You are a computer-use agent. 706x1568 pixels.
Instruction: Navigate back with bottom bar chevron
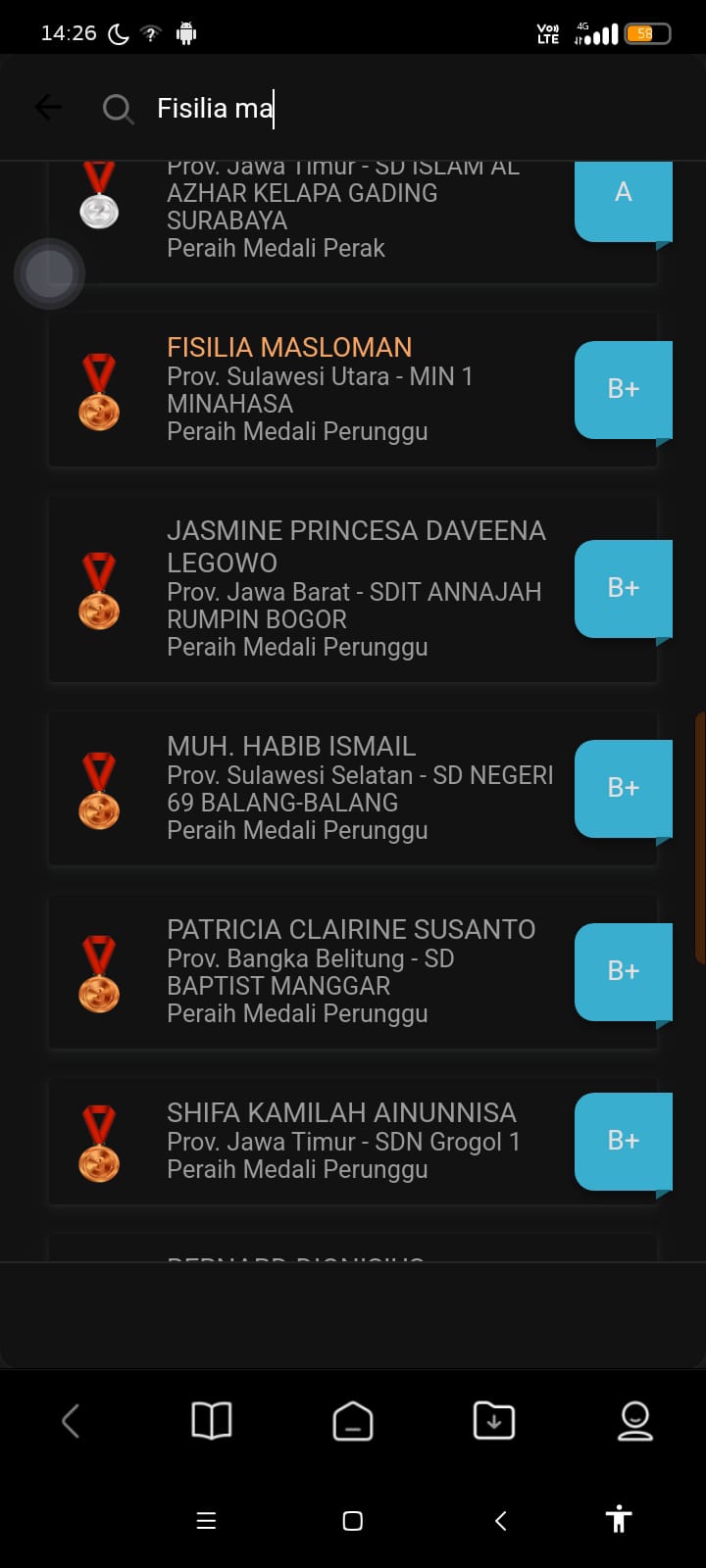(x=71, y=1420)
